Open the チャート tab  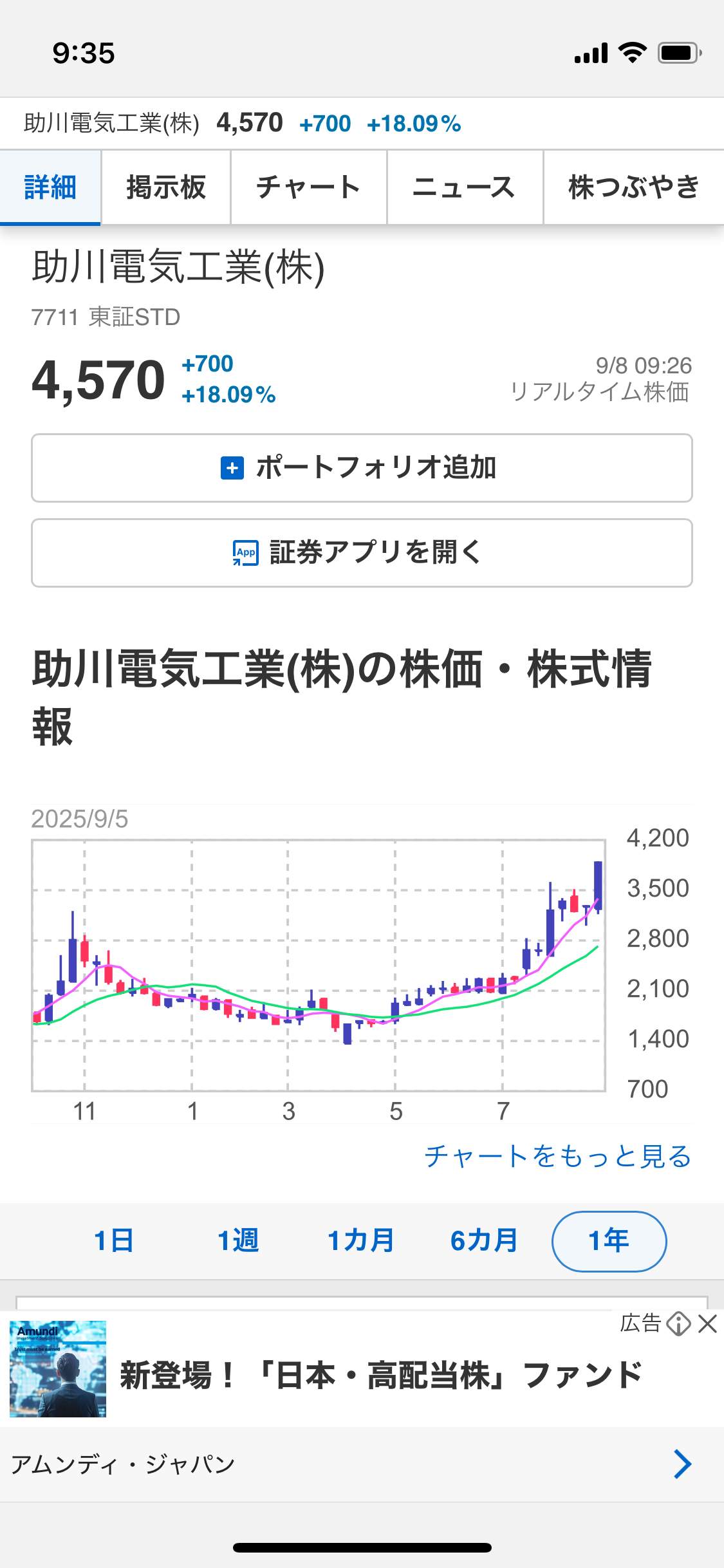click(x=308, y=187)
